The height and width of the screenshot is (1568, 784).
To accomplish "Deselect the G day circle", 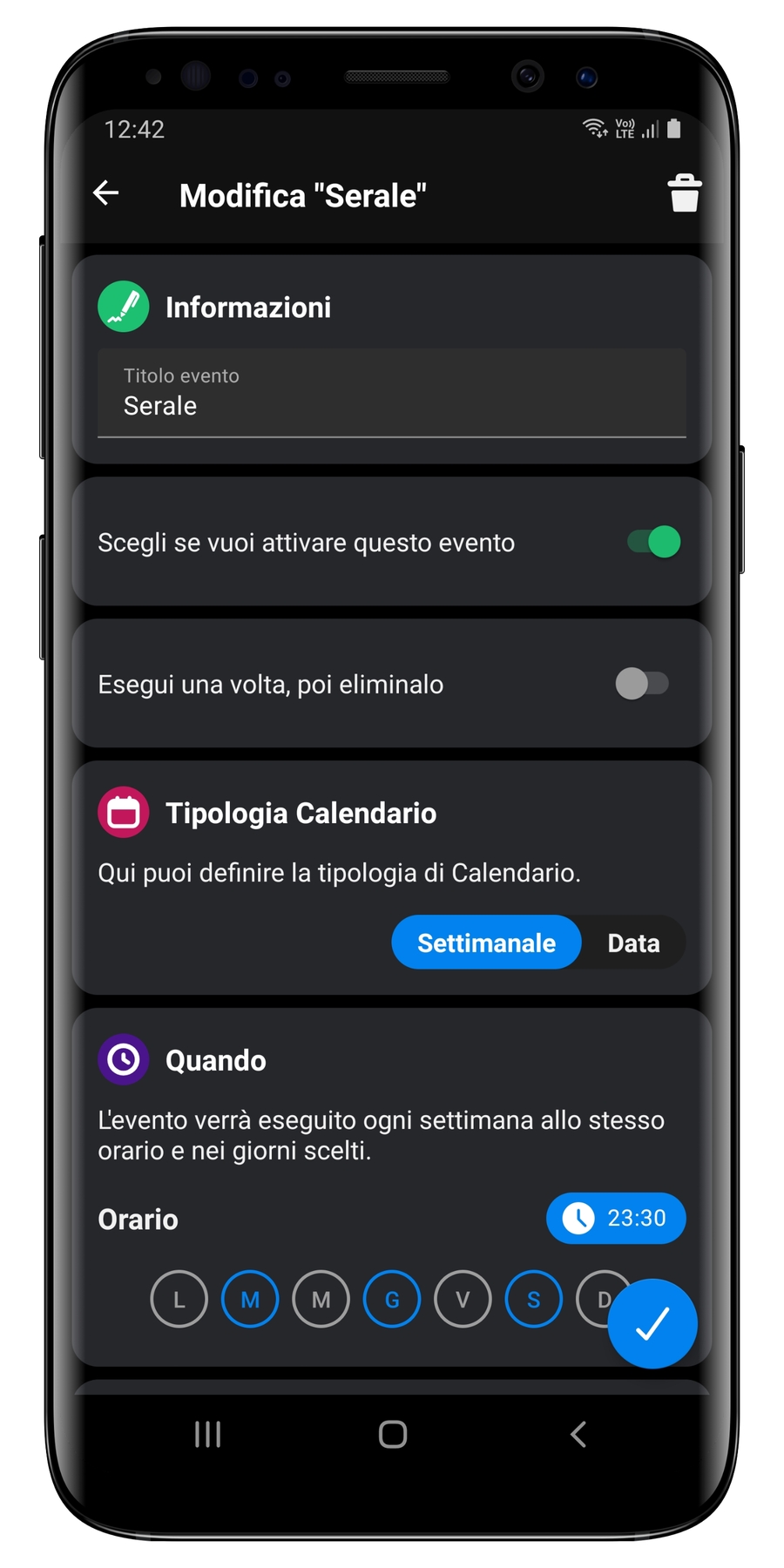I will [x=392, y=1300].
